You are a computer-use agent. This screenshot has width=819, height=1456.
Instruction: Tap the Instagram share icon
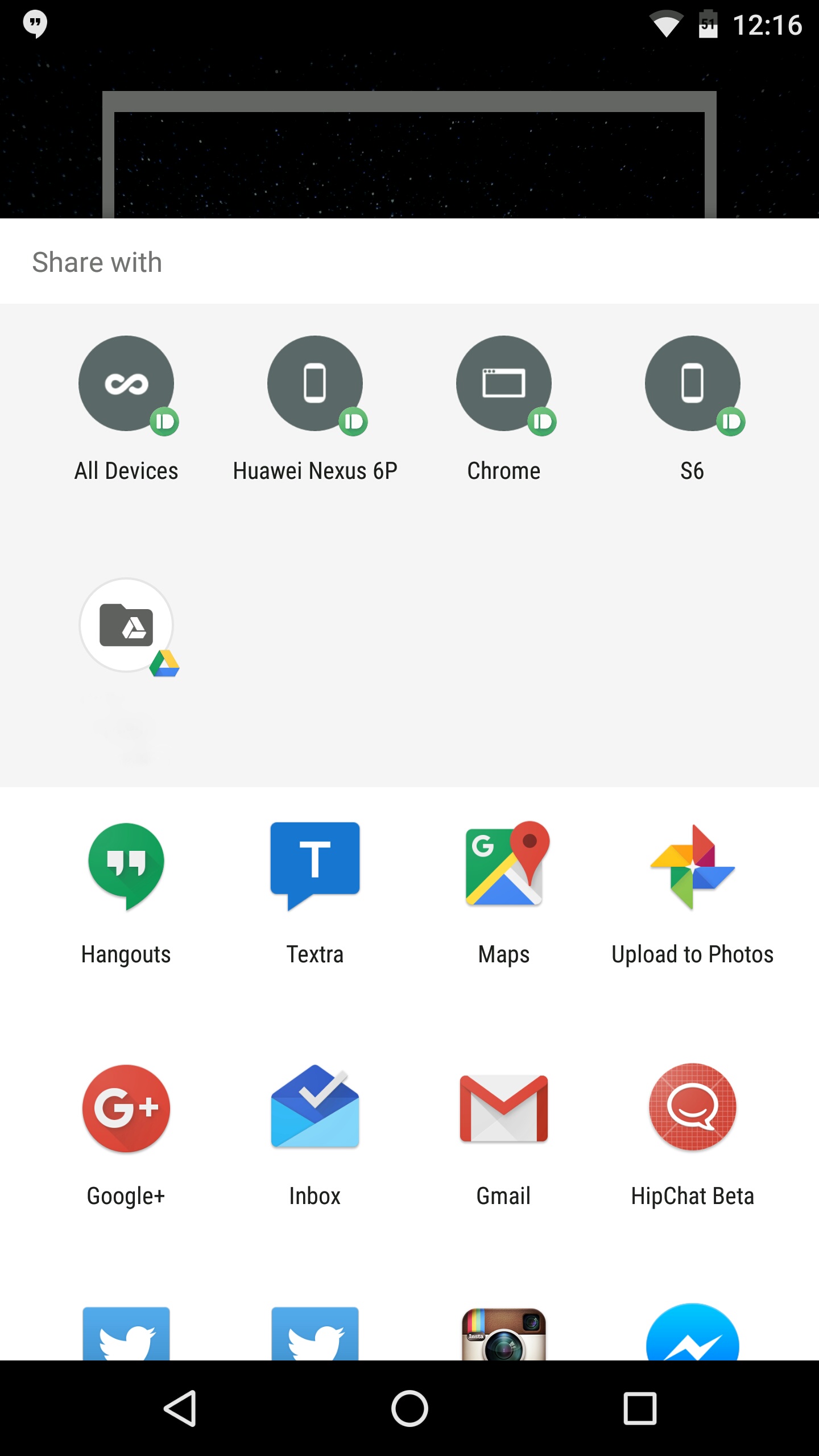[x=504, y=1333]
